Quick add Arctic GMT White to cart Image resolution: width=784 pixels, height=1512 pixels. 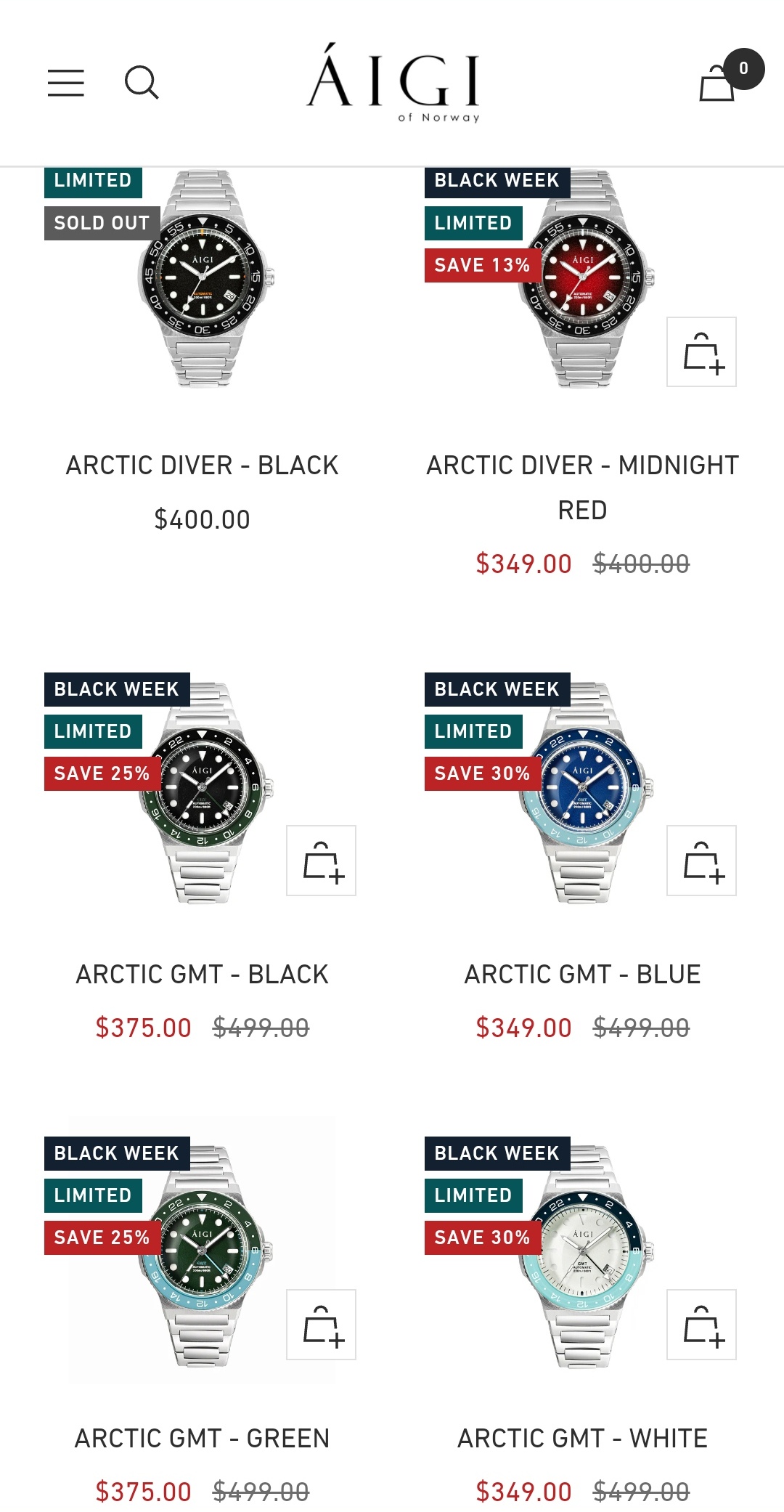[x=701, y=1325]
